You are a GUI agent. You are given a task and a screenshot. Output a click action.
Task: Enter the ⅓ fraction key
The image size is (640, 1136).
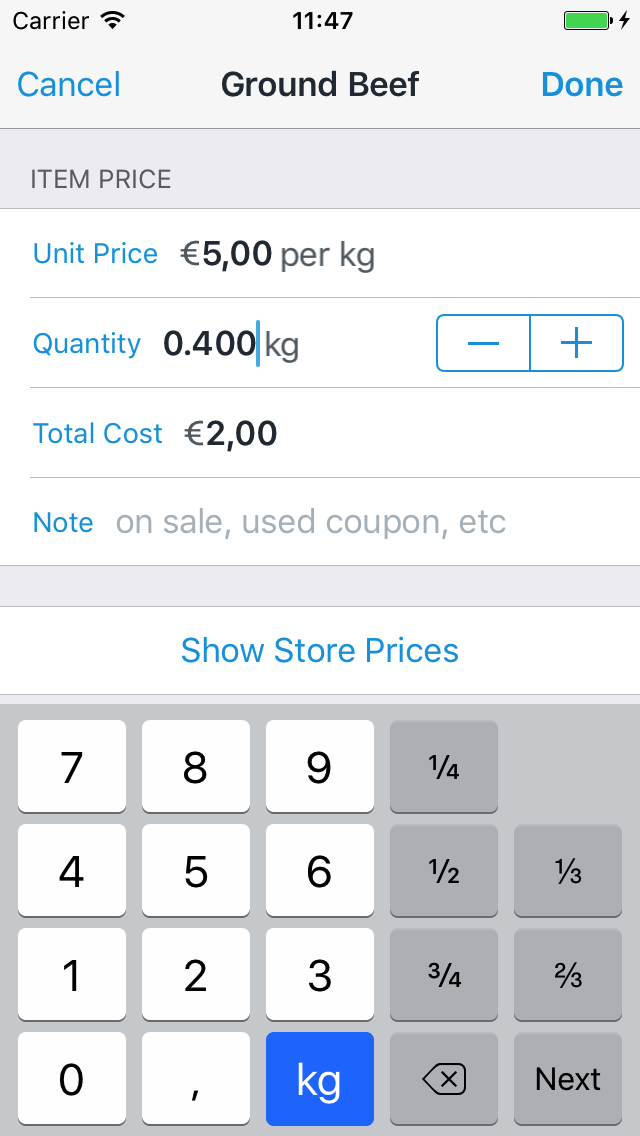(x=568, y=871)
